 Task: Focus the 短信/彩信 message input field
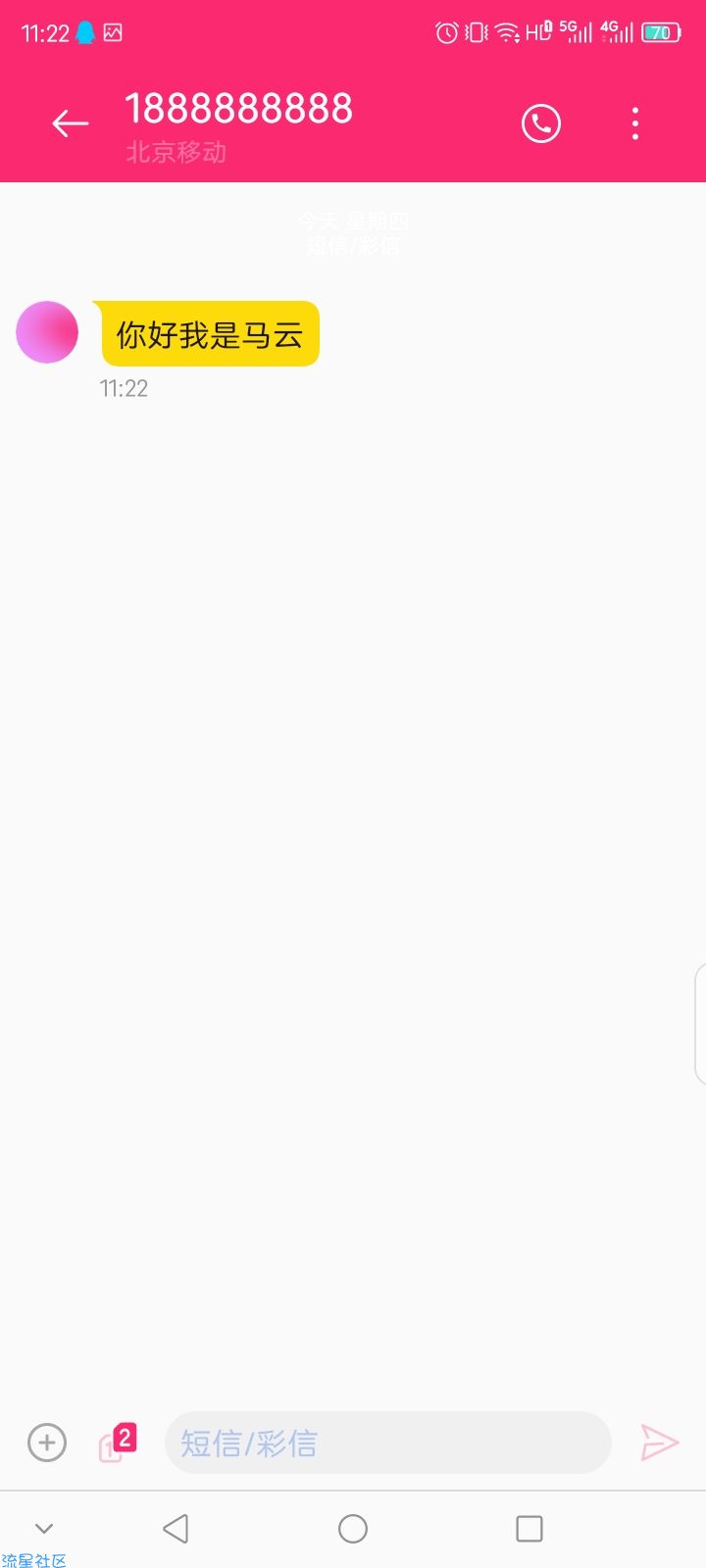click(x=387, y=1443)
